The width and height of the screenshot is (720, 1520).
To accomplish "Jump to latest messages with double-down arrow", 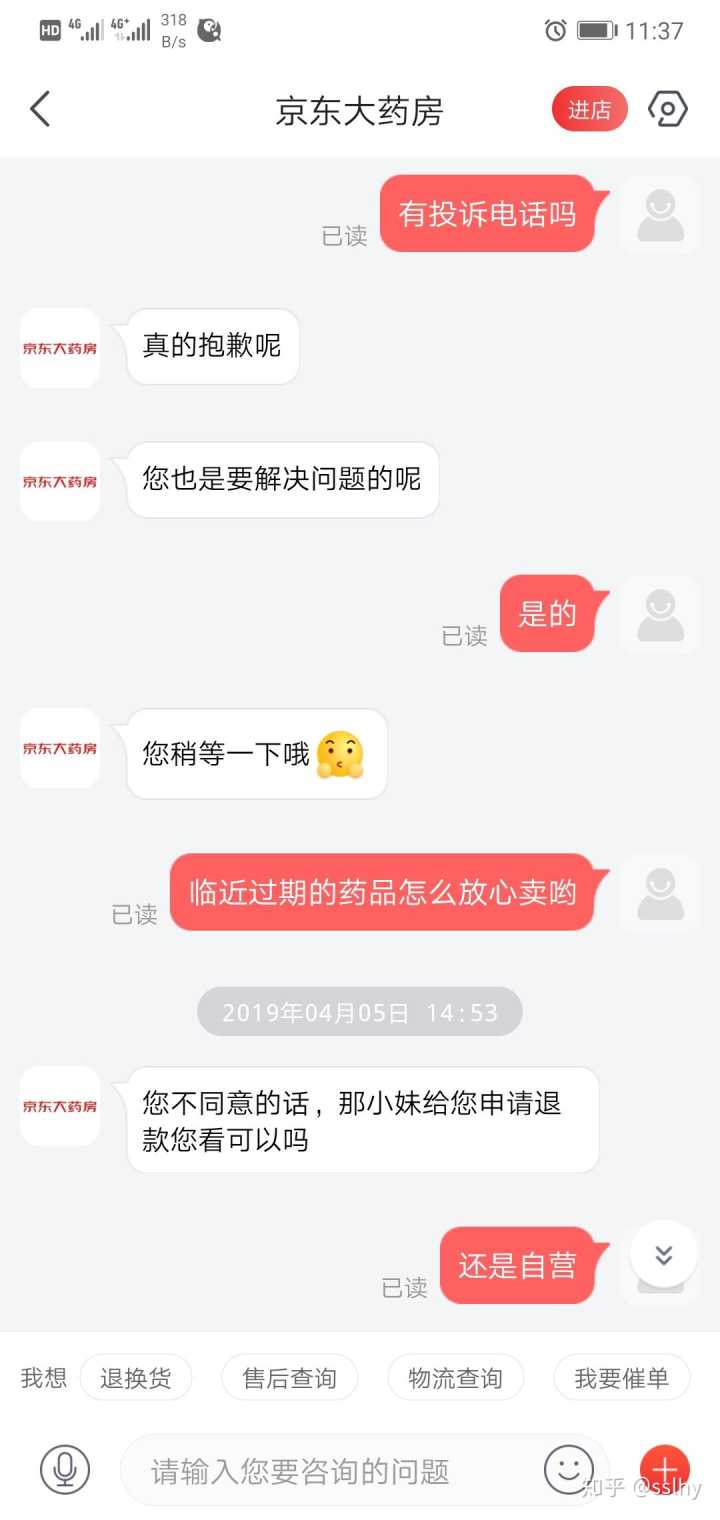I will point(663,1254).
